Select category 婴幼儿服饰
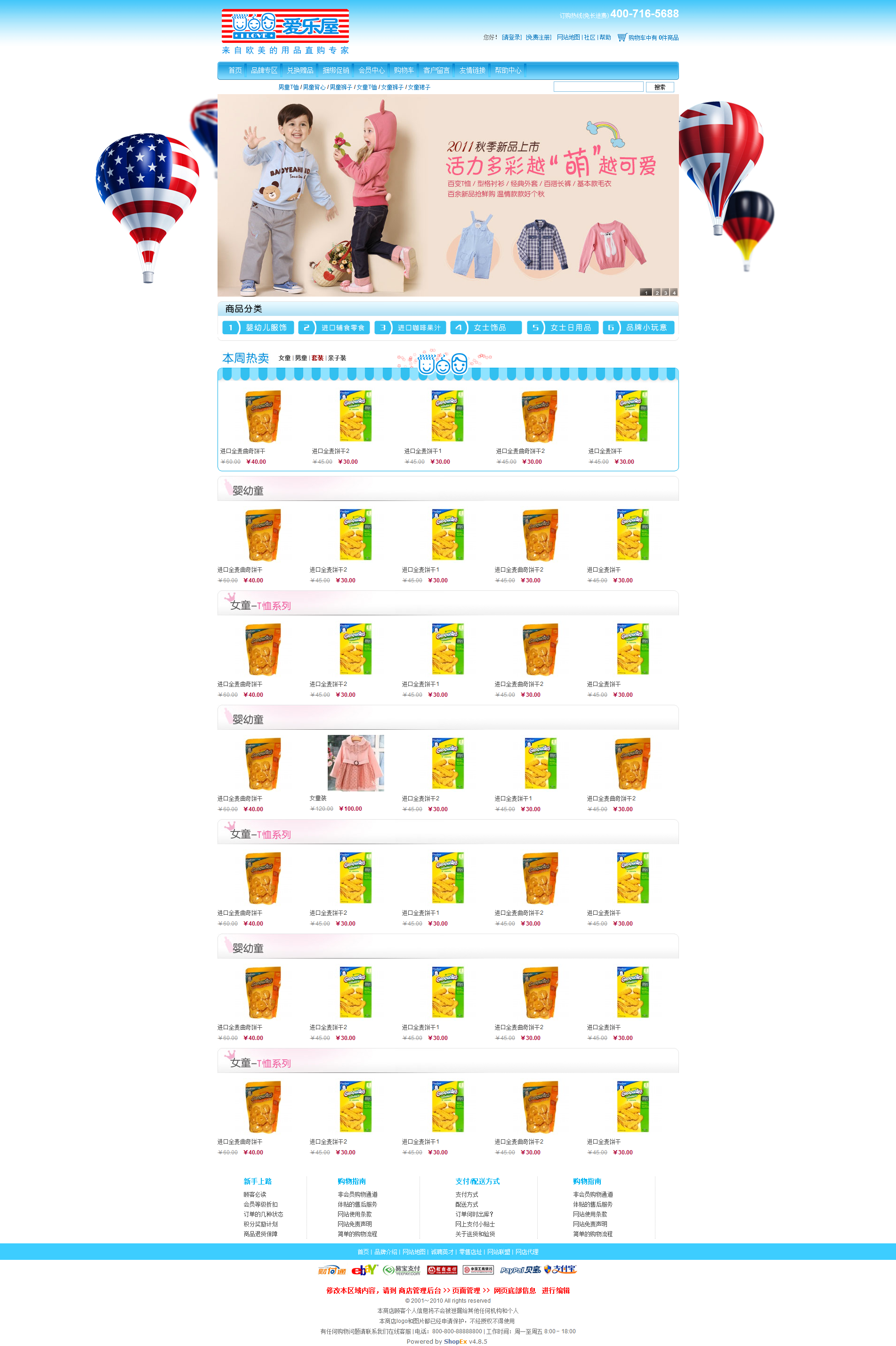Image resolution: width=896 pixels, height=1346 pixels. 259,327
